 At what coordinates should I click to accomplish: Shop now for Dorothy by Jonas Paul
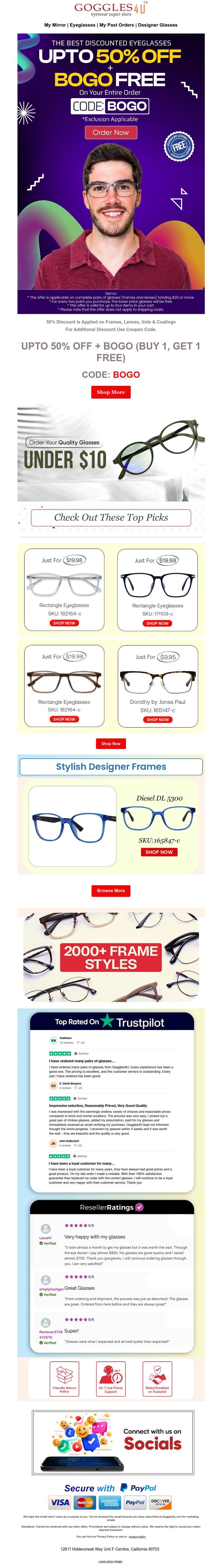tap(157, 720)
